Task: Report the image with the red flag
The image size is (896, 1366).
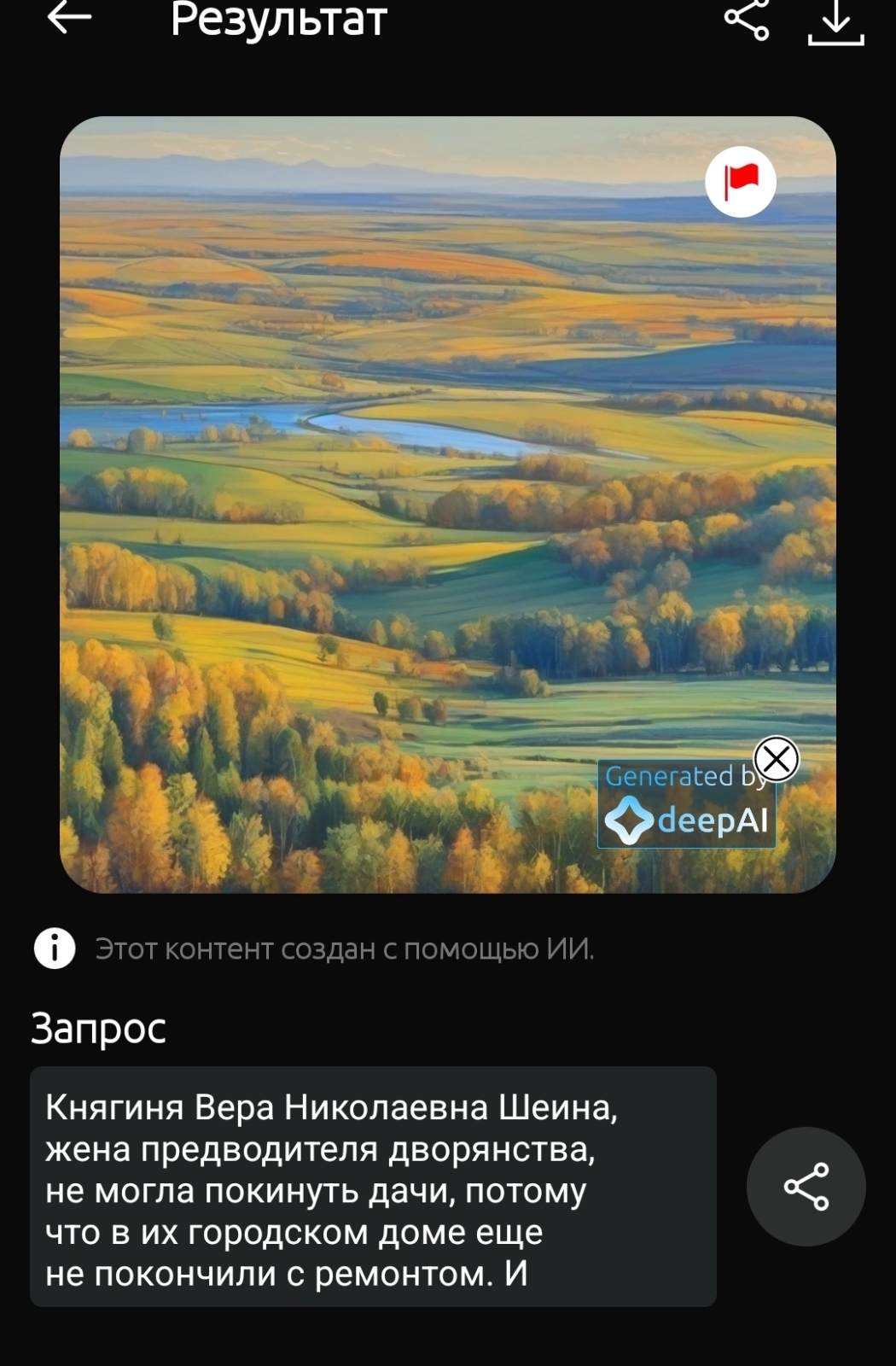Action: 740,182
